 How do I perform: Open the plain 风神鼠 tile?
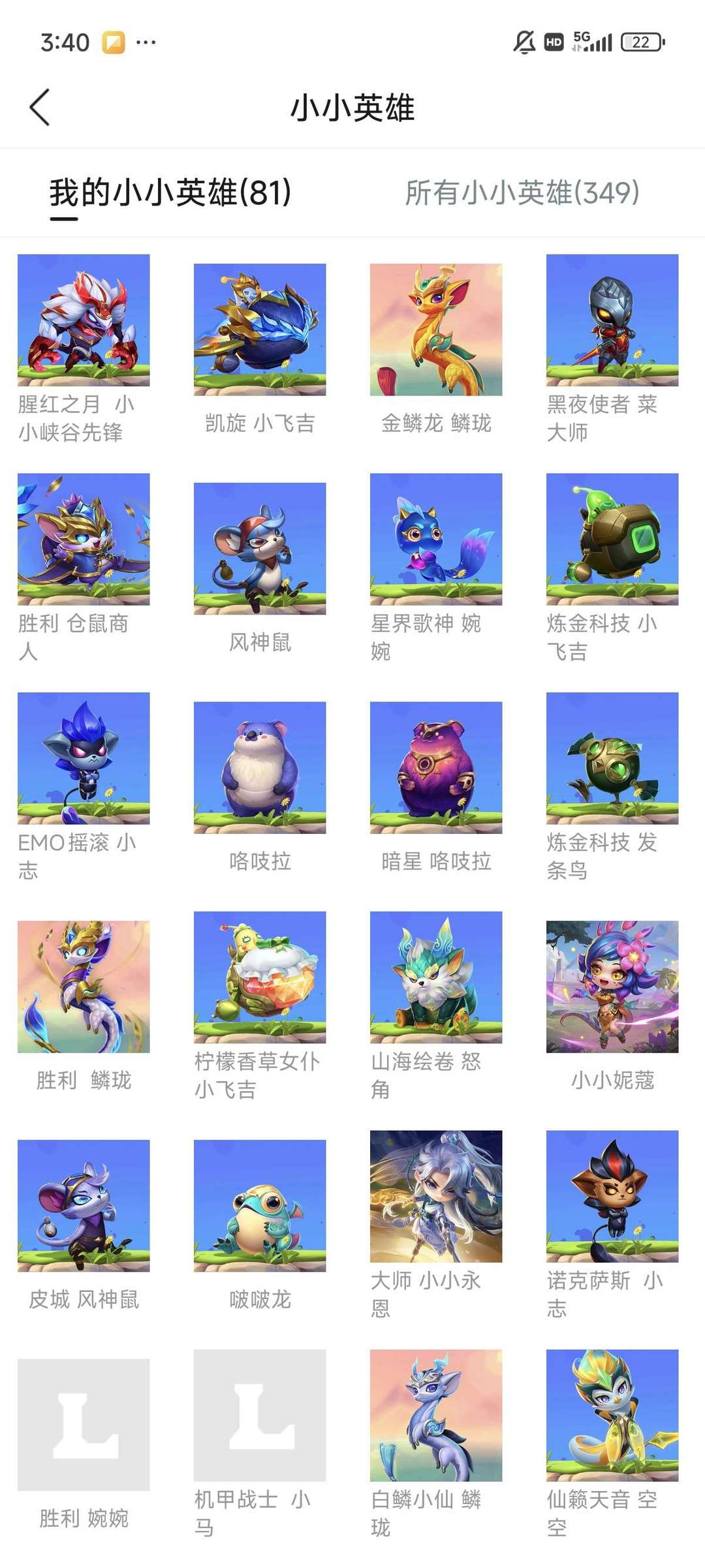[x=260, y=548]
